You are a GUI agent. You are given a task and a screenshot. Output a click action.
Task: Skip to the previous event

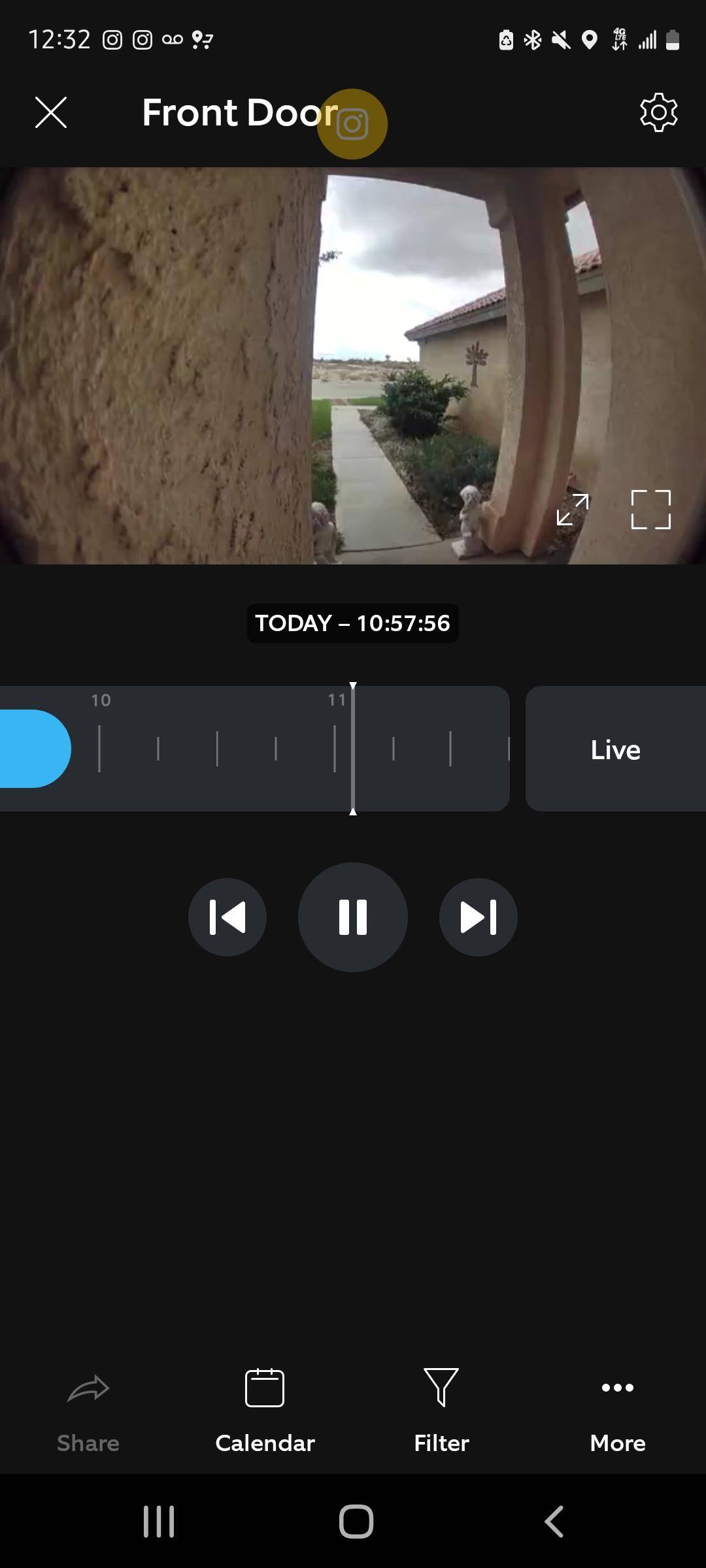click(227, 917)
